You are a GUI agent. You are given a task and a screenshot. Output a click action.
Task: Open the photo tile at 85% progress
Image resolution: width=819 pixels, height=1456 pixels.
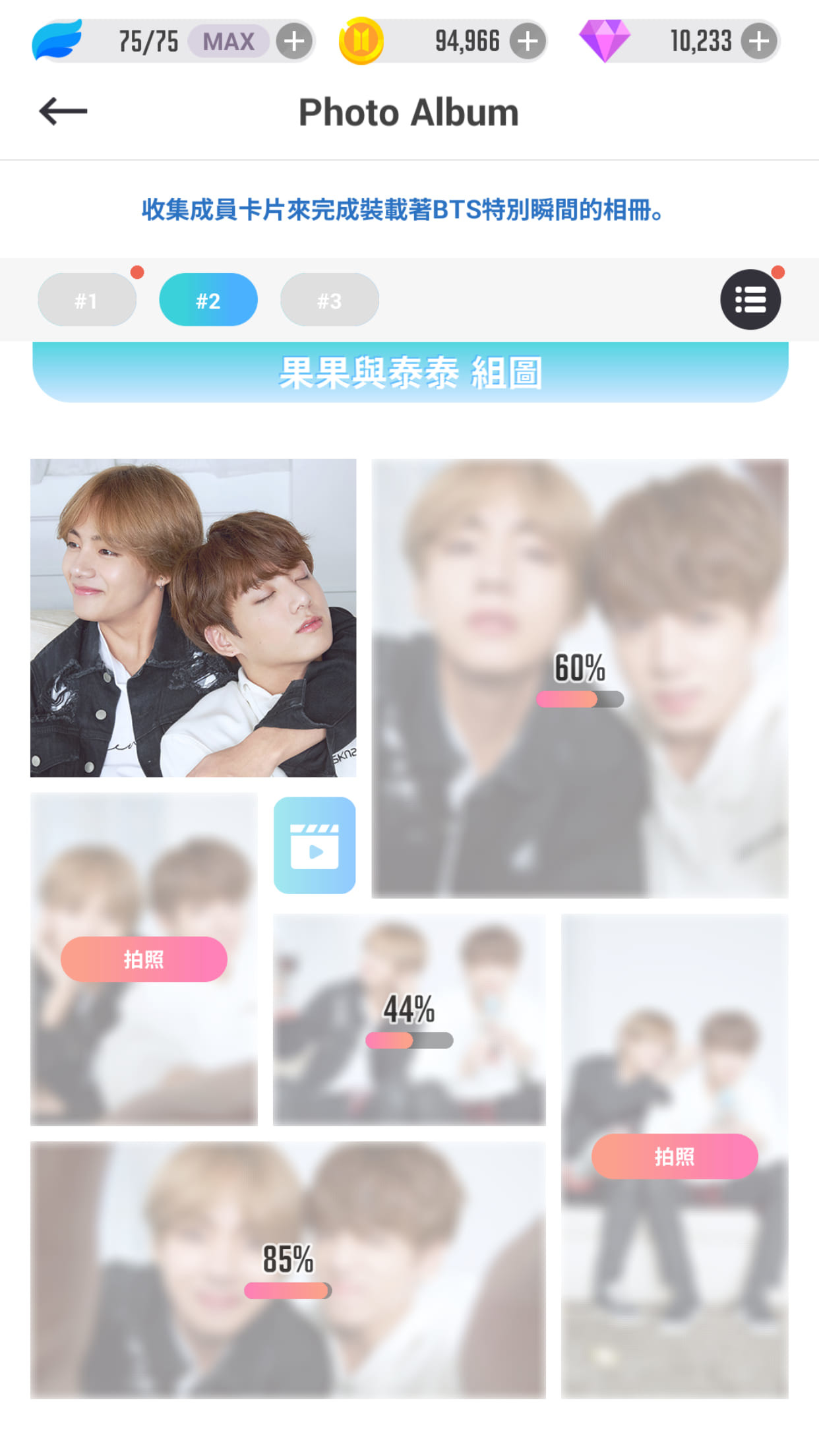[288, 1269]
